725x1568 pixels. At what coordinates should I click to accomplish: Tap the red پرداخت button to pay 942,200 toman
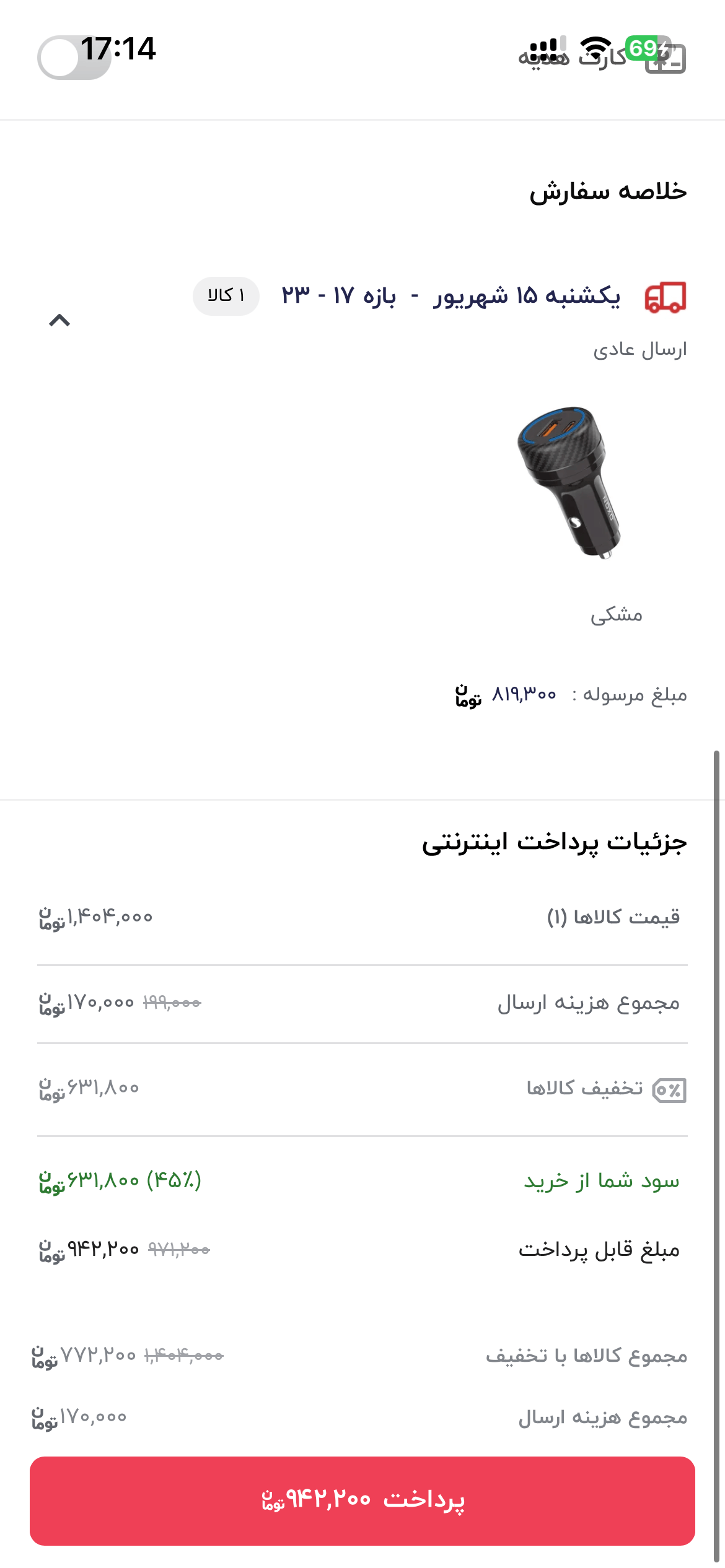pos(362,1500)
